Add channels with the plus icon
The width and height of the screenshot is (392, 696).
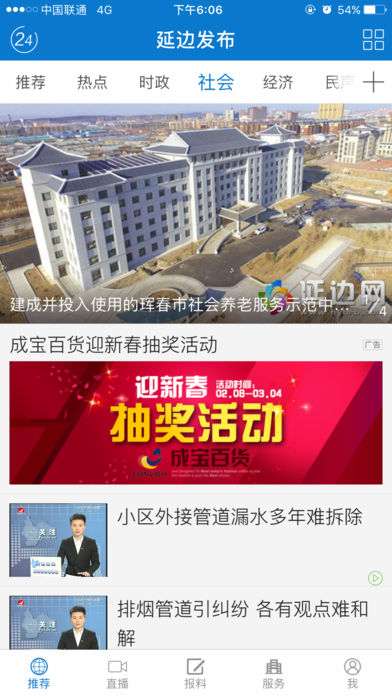(373, 82)
